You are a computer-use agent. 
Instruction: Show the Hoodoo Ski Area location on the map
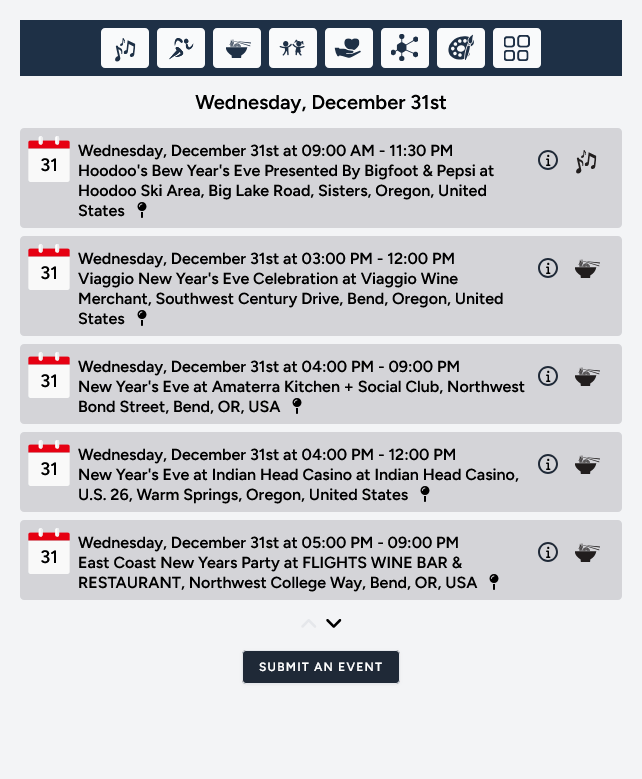(142, 211)
